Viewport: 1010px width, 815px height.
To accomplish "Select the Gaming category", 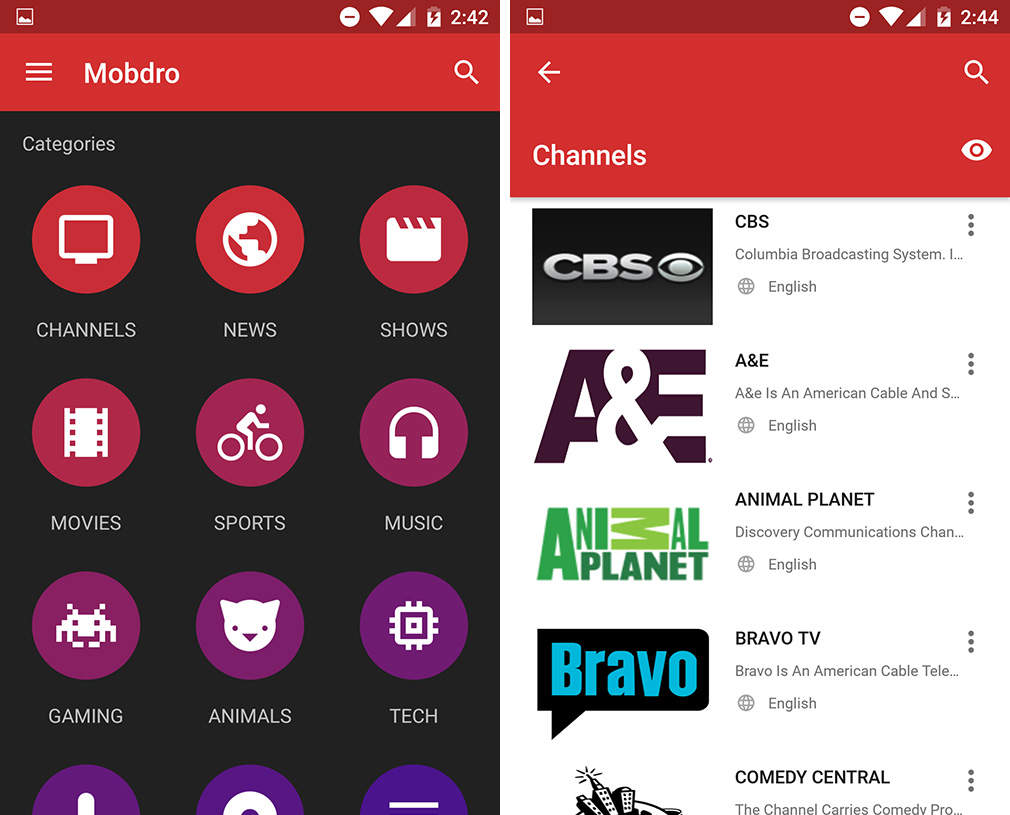I will tap(86, 626).
